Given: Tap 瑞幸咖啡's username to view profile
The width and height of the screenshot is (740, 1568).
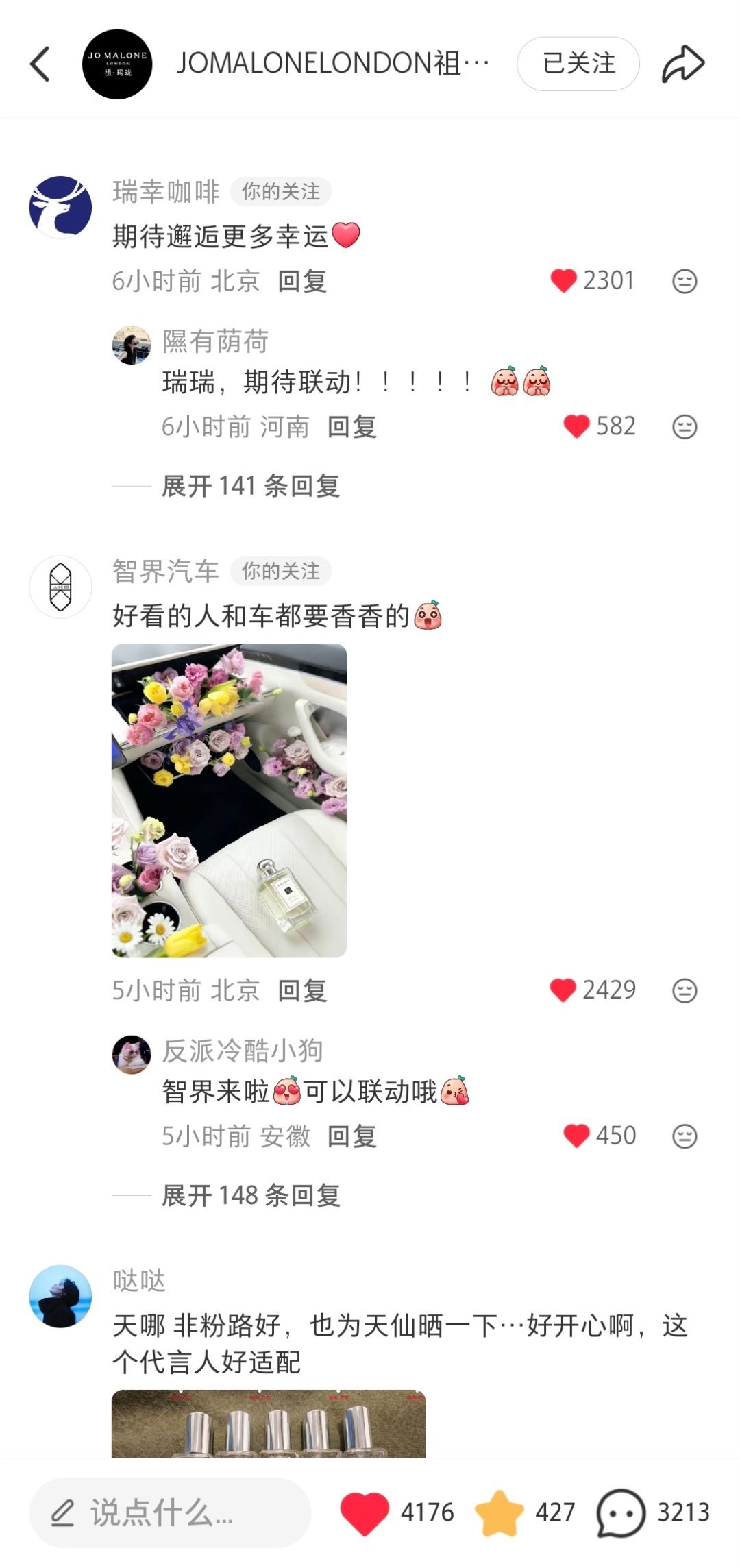Looking at the screenshot, I should pos(164,193).
